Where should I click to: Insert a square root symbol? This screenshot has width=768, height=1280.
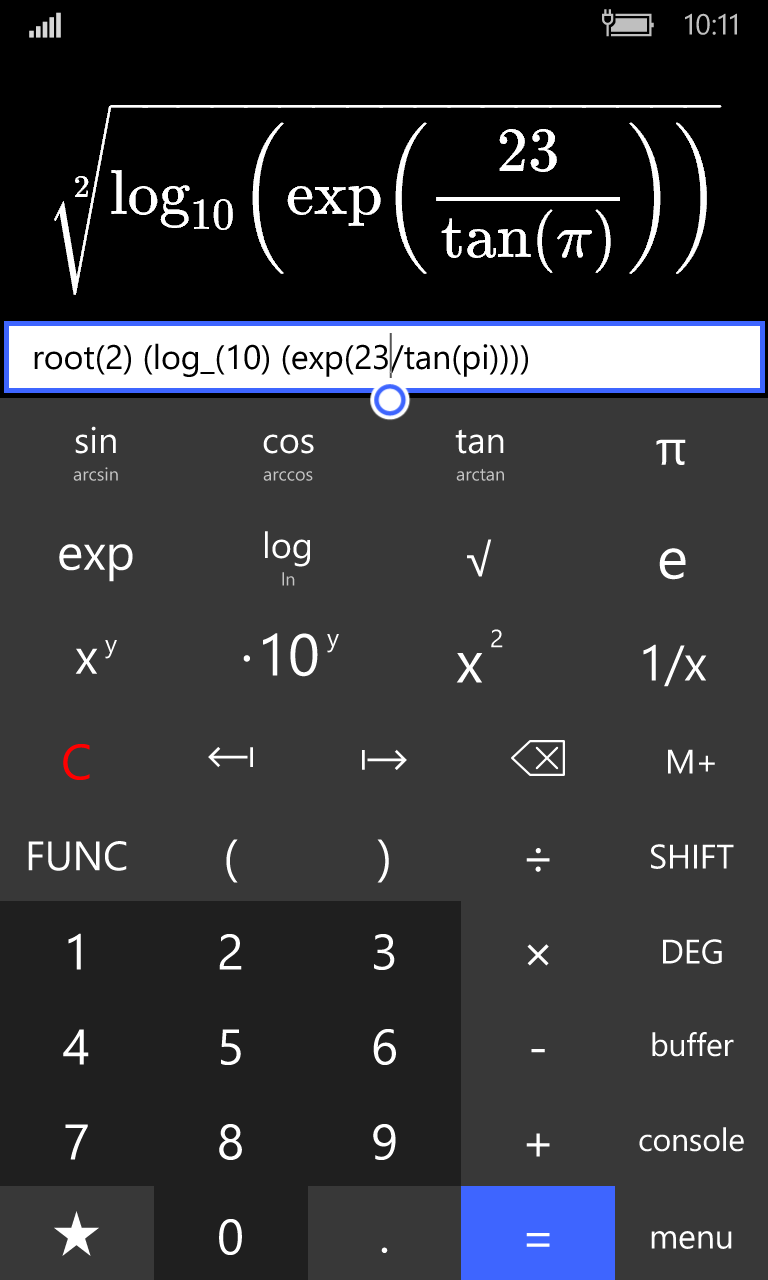click(x=480, y=560)
